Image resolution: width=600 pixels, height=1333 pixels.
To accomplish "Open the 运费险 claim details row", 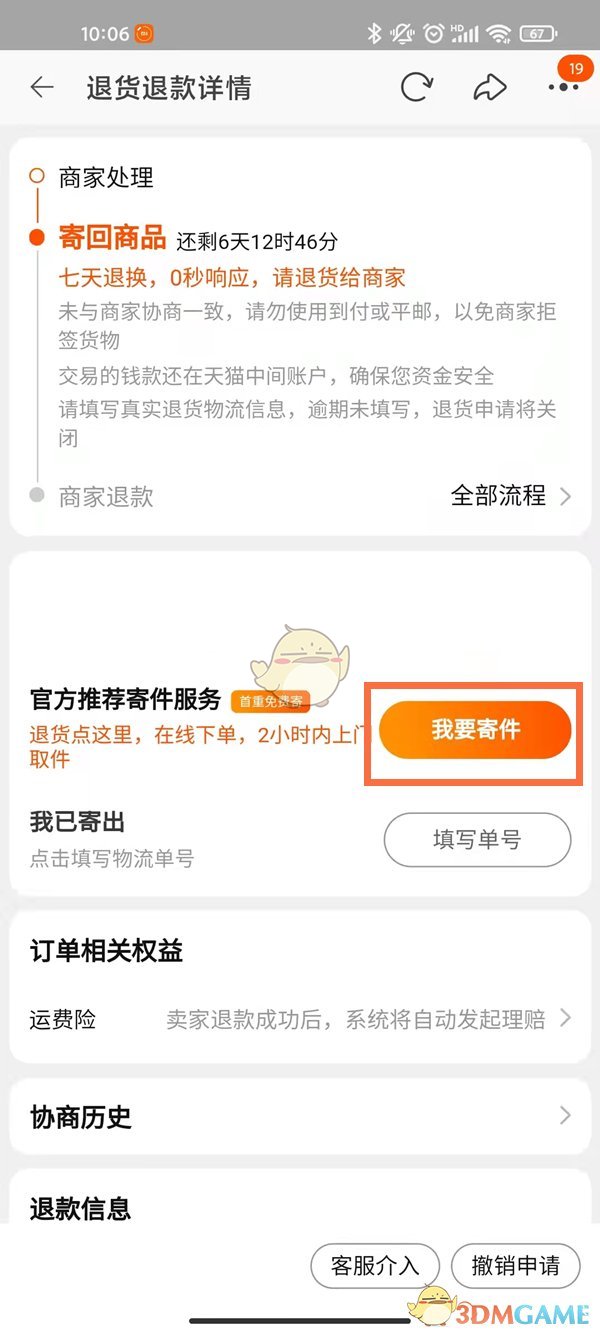I will [x=300, y=1019].
